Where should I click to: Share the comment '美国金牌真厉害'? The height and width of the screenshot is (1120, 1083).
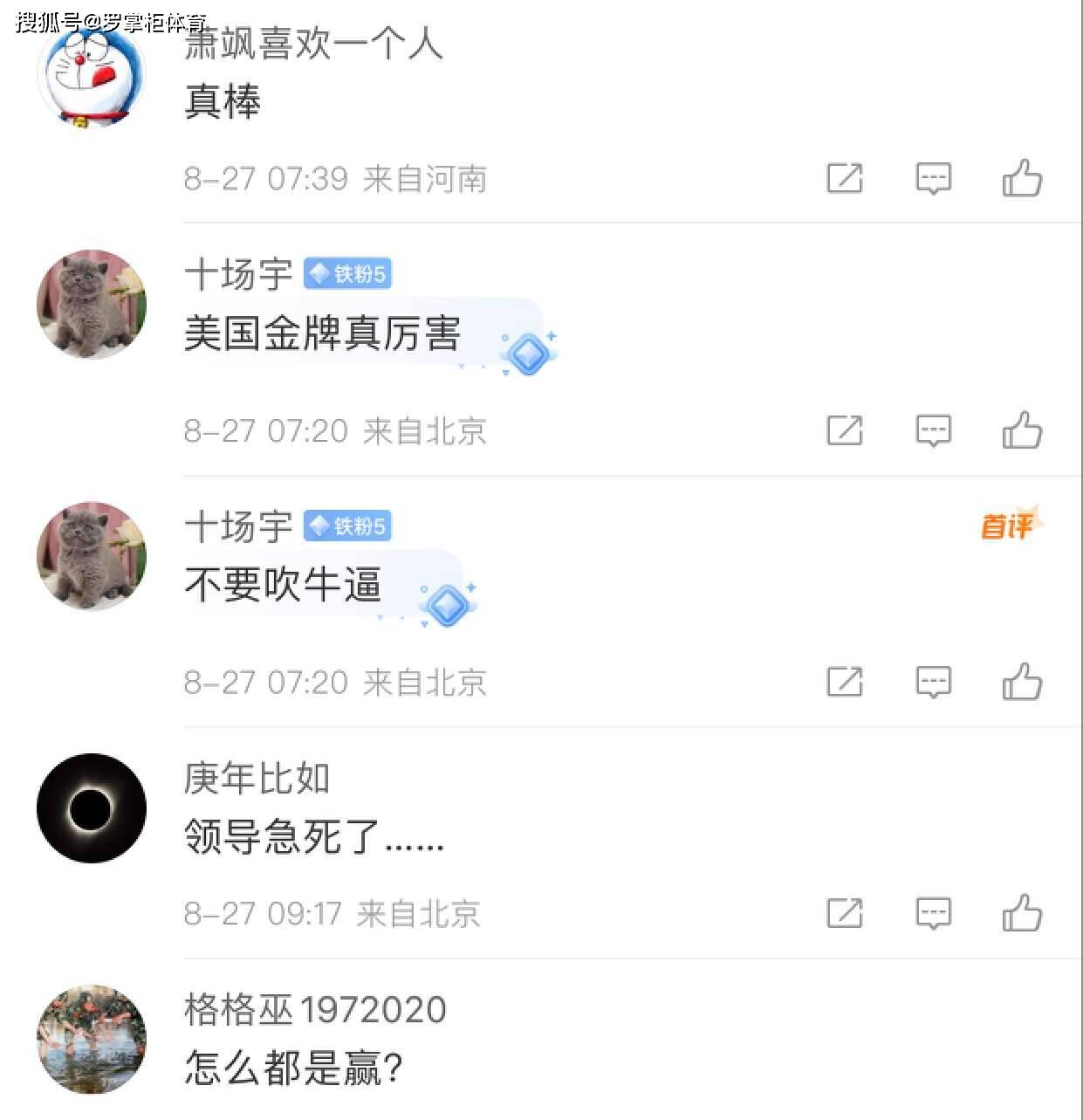click(x=844, y=430)
